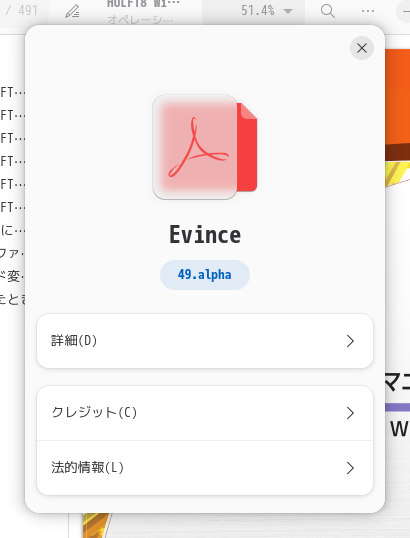Close the Evince about dialog

click(x=362, y=48)
